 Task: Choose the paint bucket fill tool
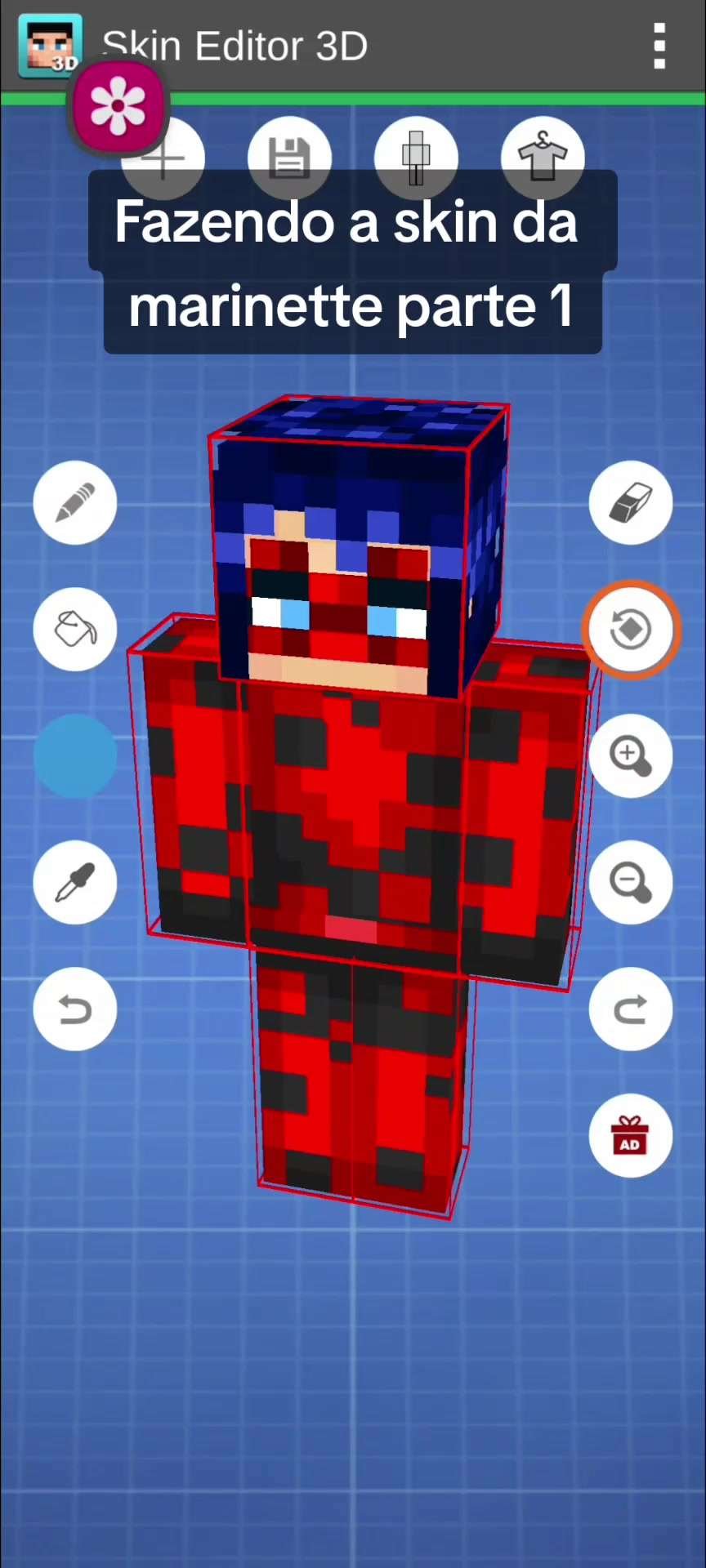pyautogui.click(x=75, y=629)
